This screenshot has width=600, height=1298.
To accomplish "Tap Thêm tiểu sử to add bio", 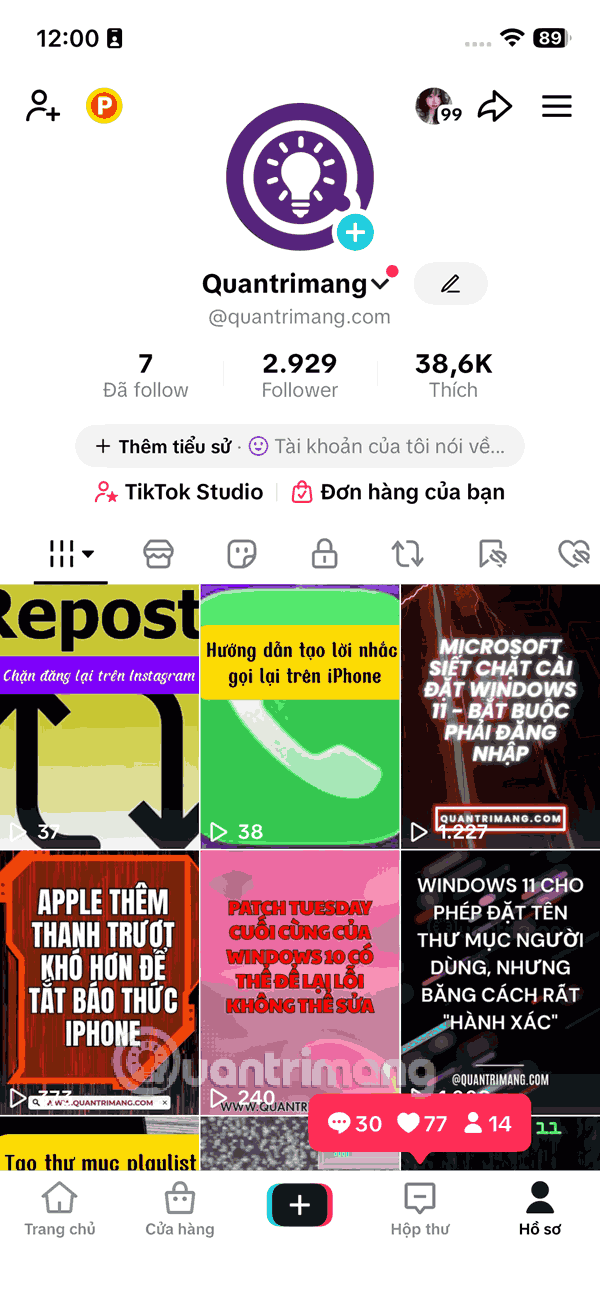I will tap(164, 446).
